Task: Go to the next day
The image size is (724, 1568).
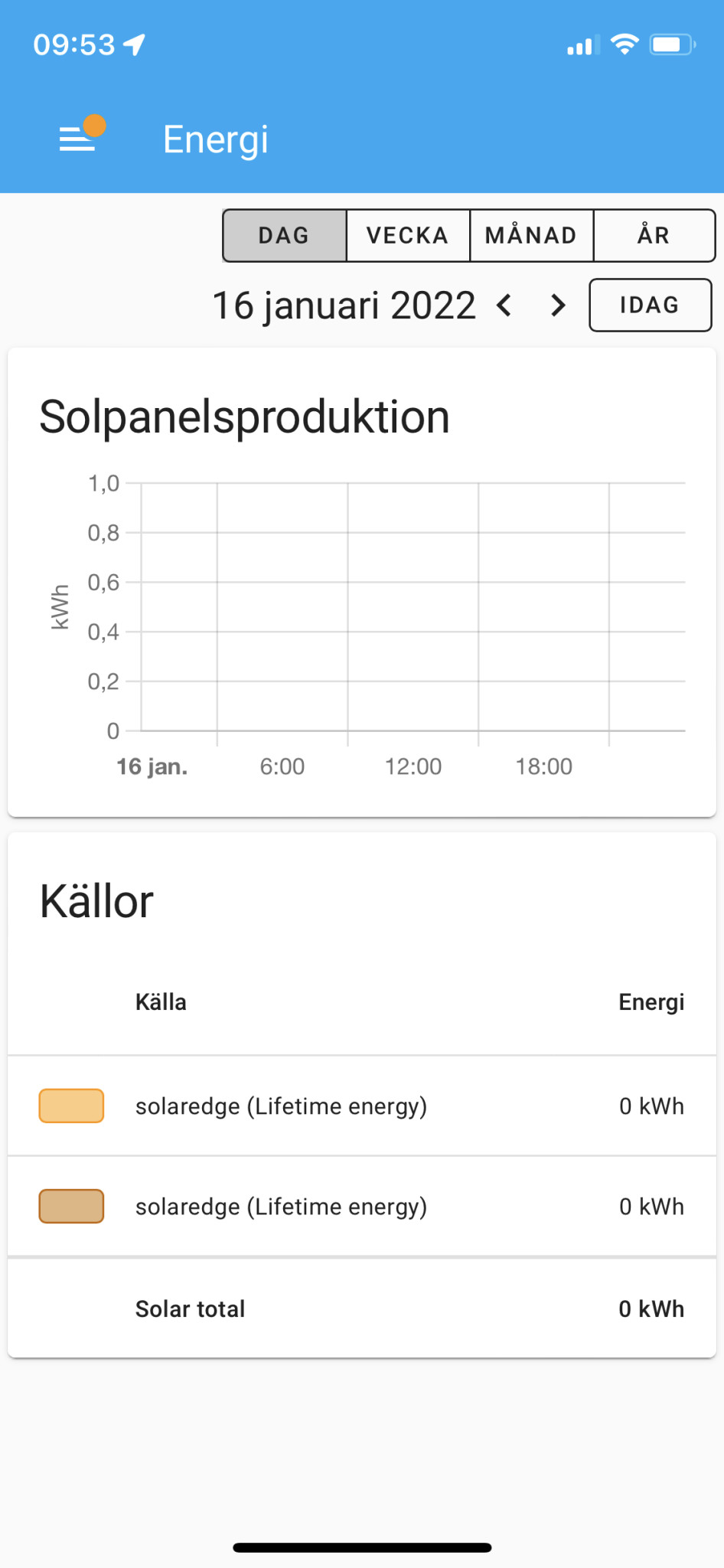Action: [559, 305]
